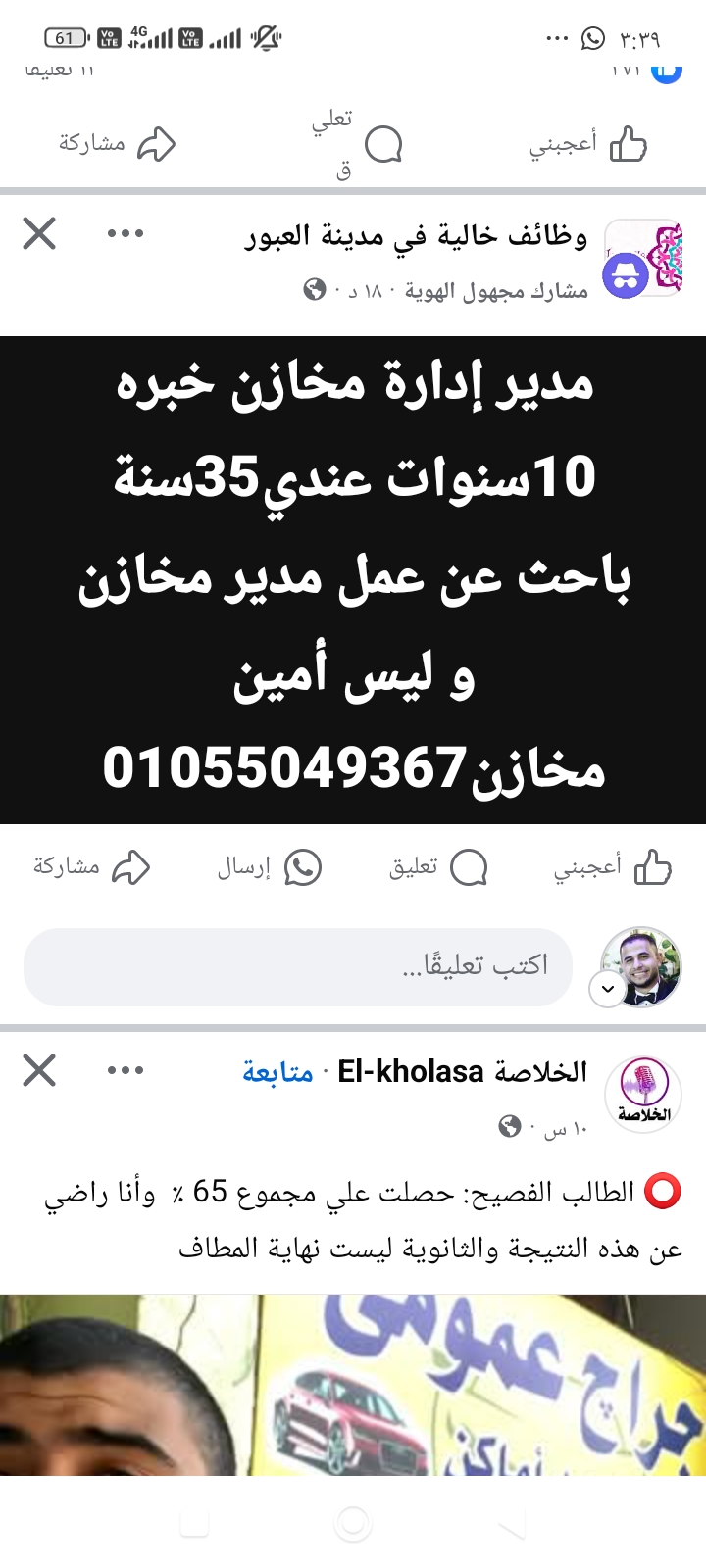This screenshot has height=1568, width=706.
Task: Hide the وظائف خالية في مدينة العبور post
Action: [39, 234]
